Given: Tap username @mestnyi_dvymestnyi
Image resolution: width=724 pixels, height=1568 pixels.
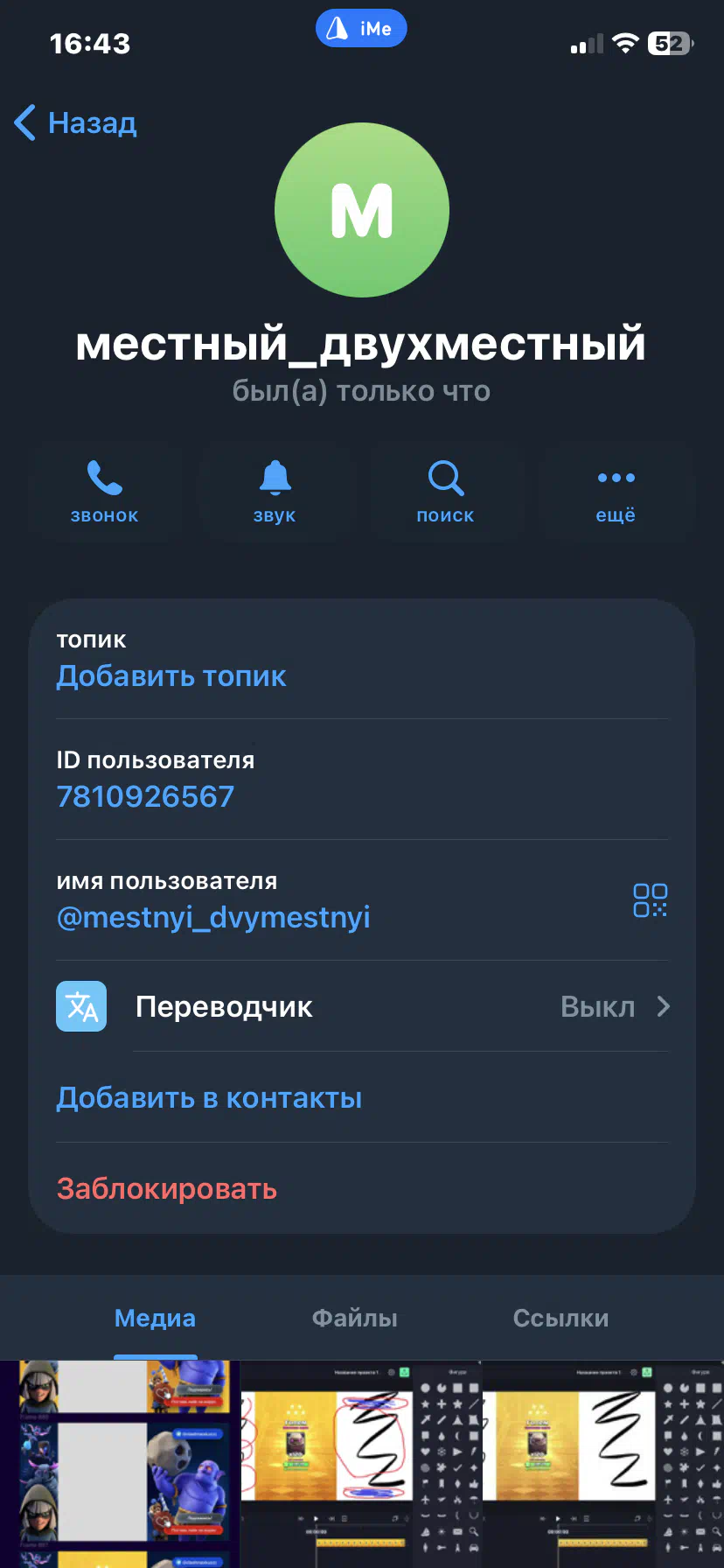Looking at the screenshot, I should tap(213, 917).
